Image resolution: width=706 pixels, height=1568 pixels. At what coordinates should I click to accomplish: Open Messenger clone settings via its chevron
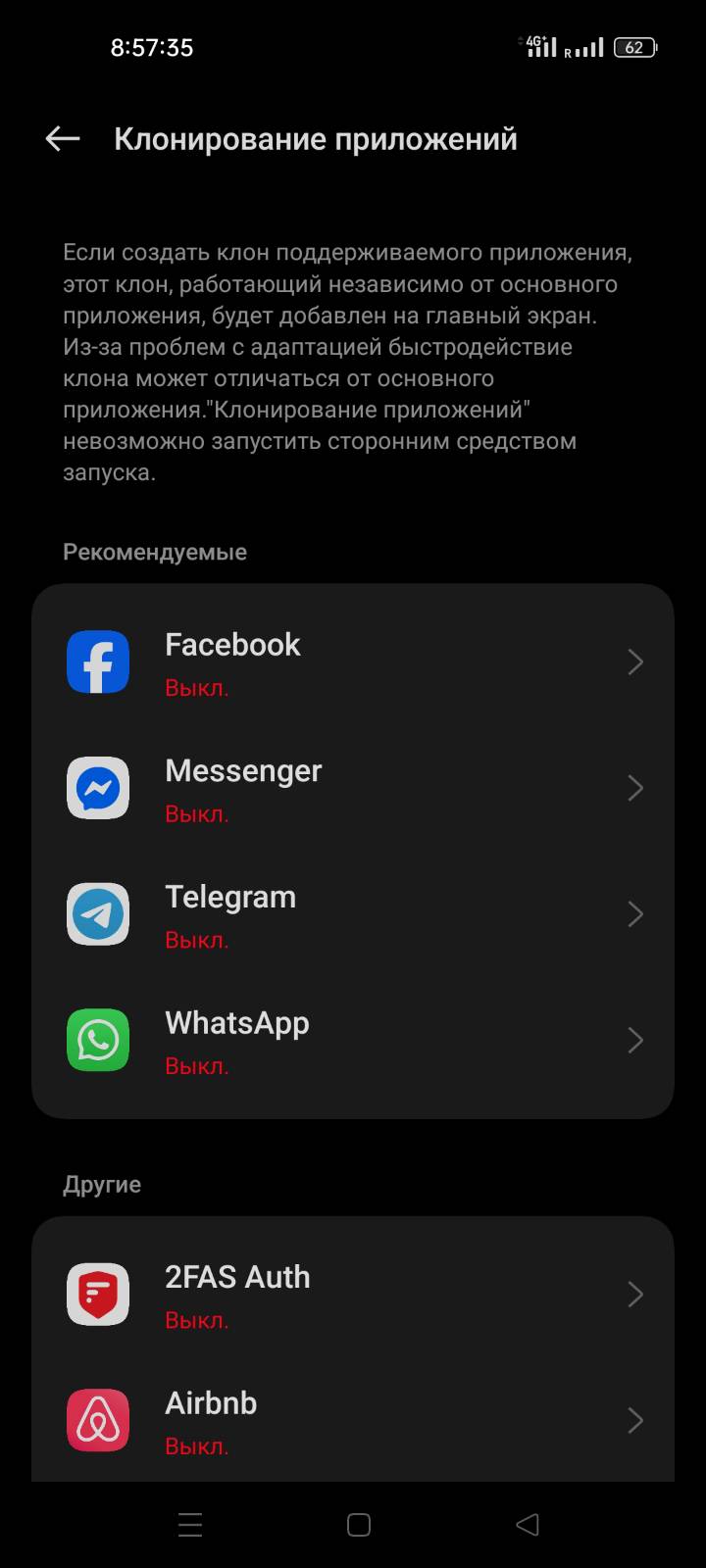tap(635, 788)
